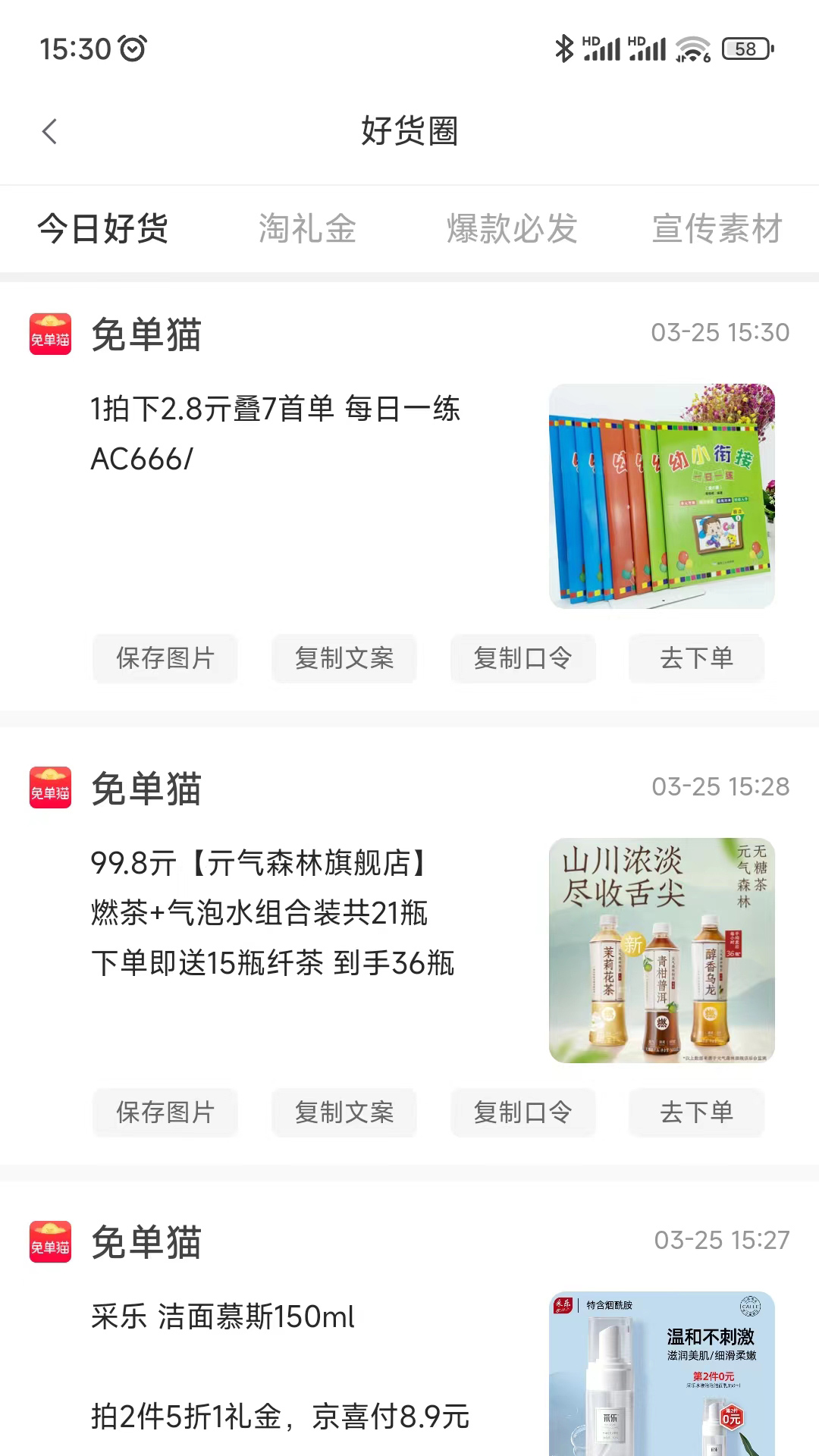Tap 去下单 on the 元气森林 post
819x1456 pixels.
pyautogui.click(x=696, y=1112)
